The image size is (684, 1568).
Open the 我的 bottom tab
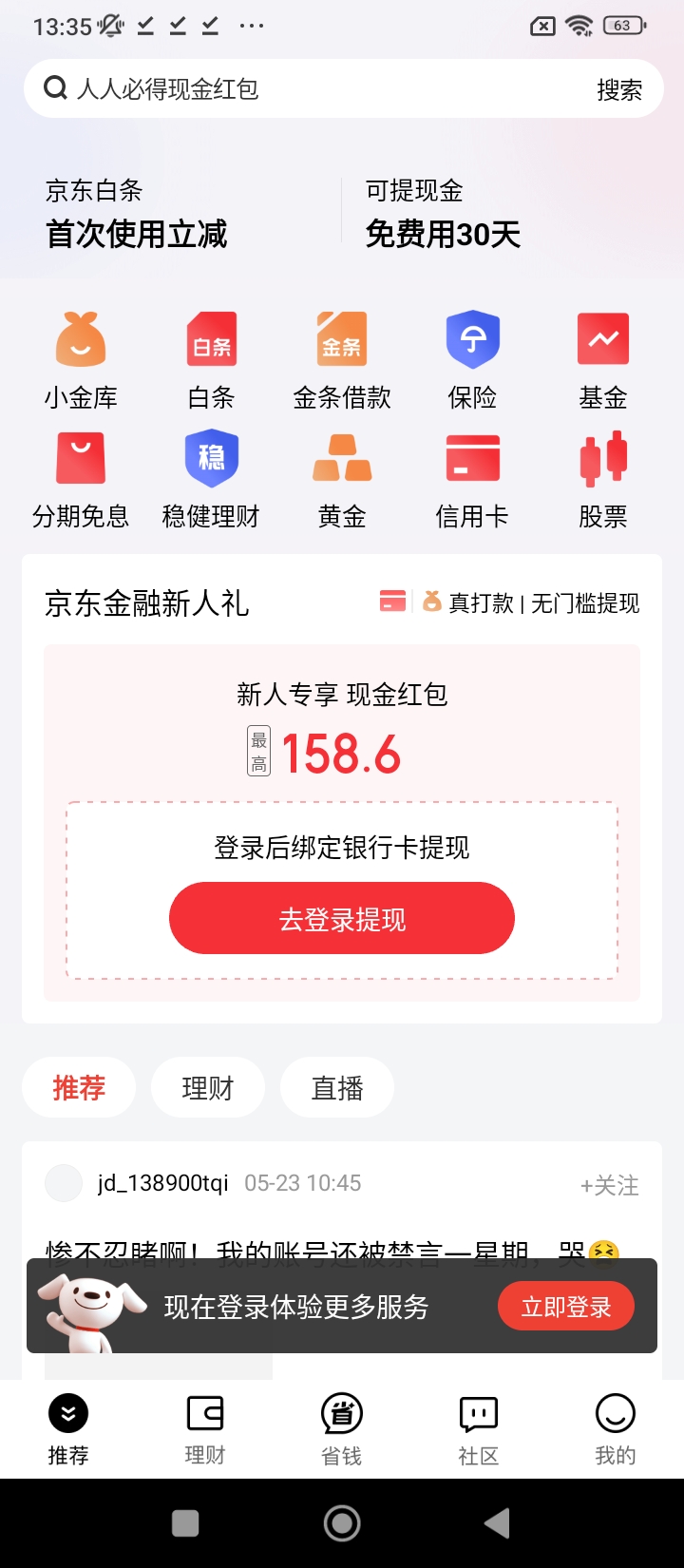click(615, 1429)
